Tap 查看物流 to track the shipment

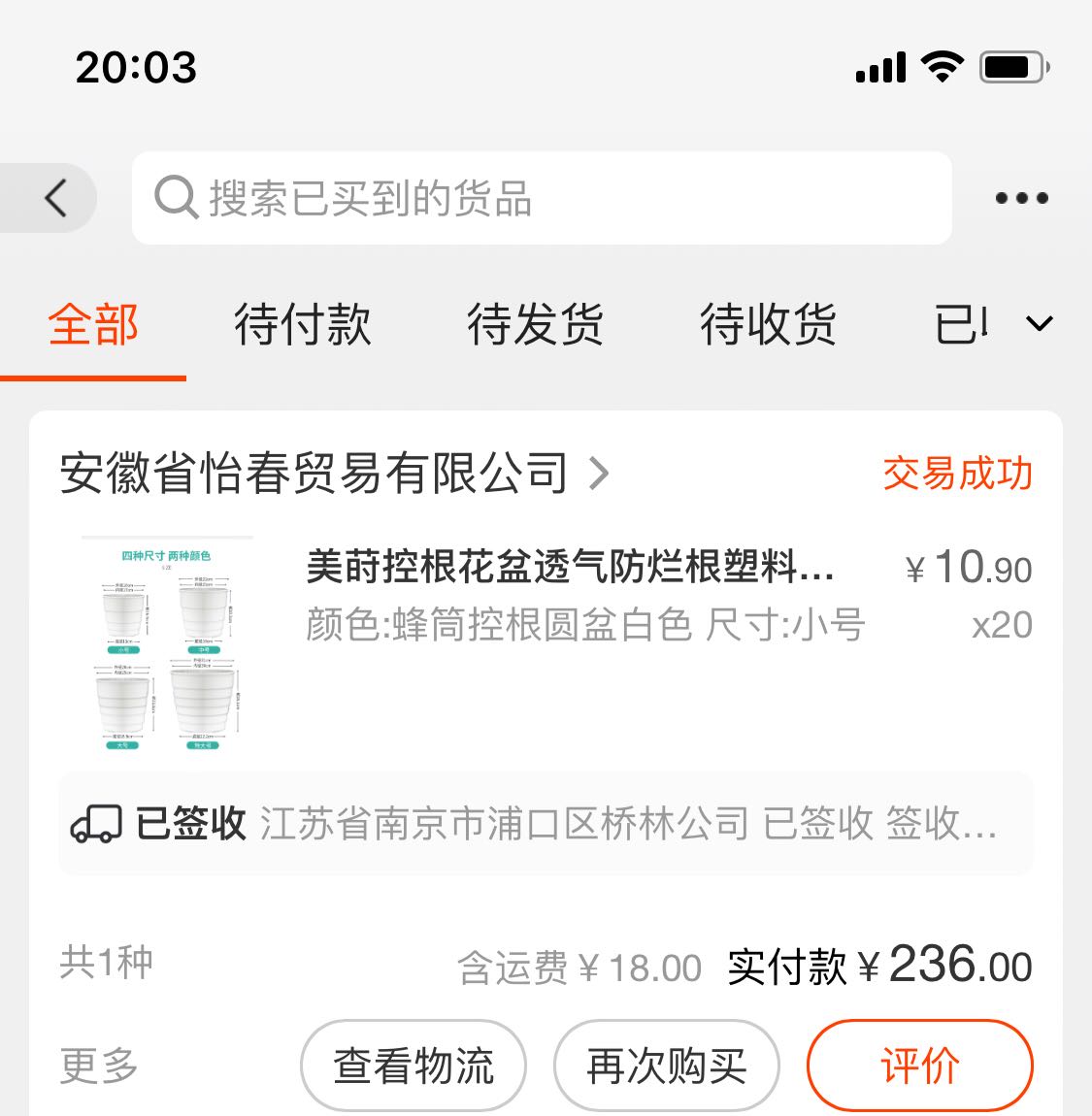414,1066
